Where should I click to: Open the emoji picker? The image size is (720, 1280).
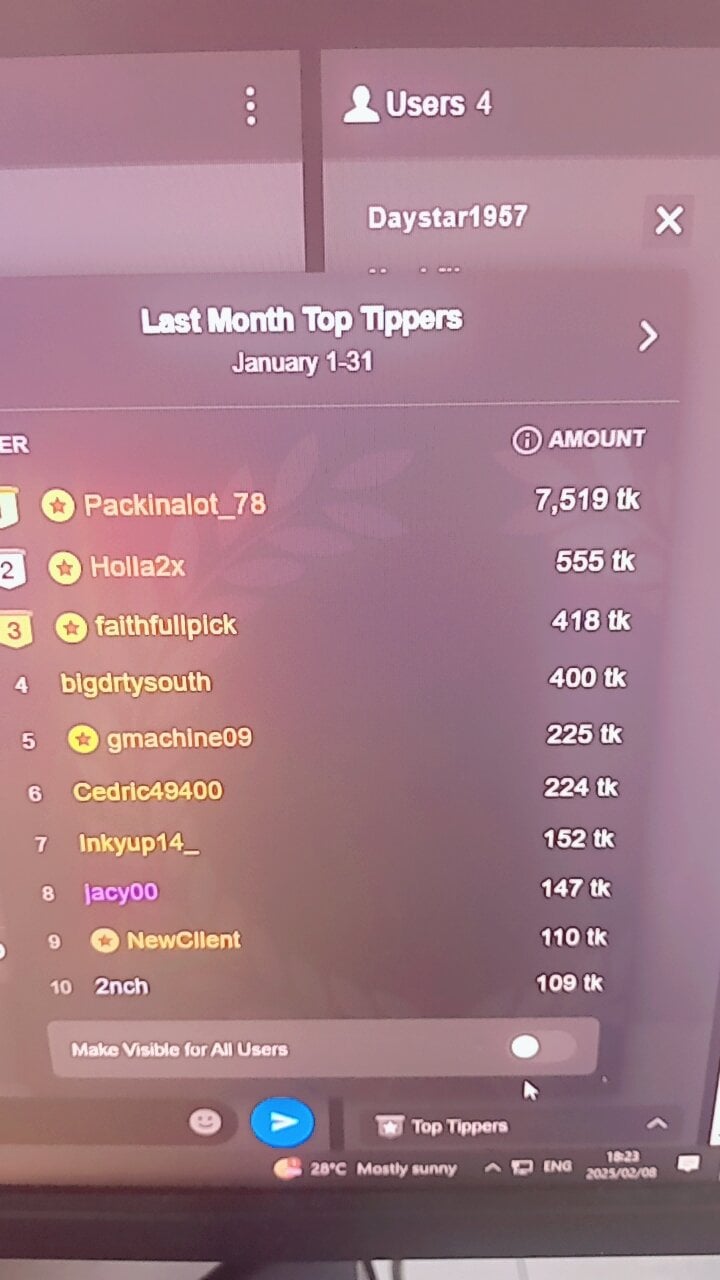pyautogui.click(x=205, y=1122)
